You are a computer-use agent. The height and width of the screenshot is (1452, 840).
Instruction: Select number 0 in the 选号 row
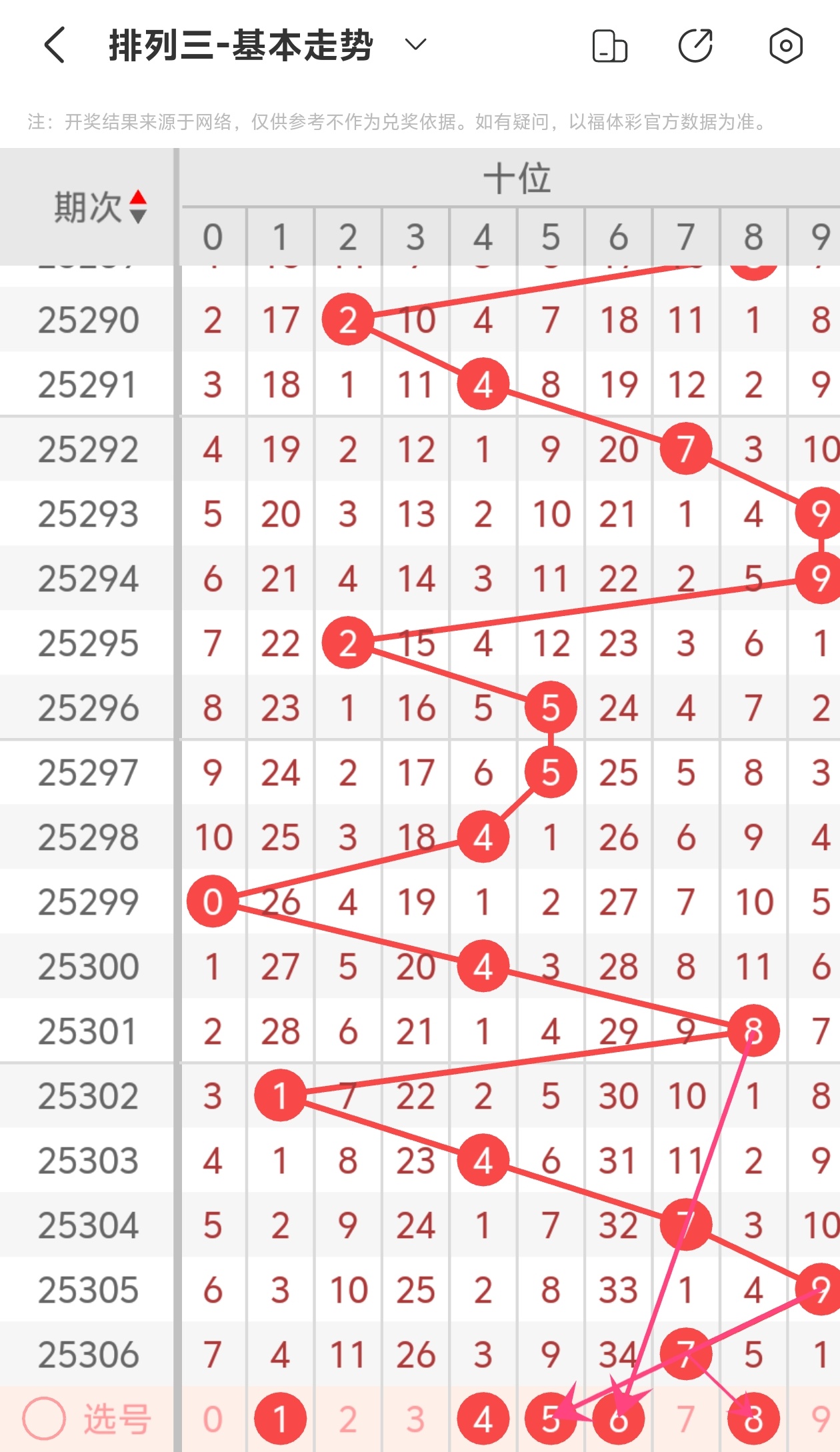point(213,1420)
